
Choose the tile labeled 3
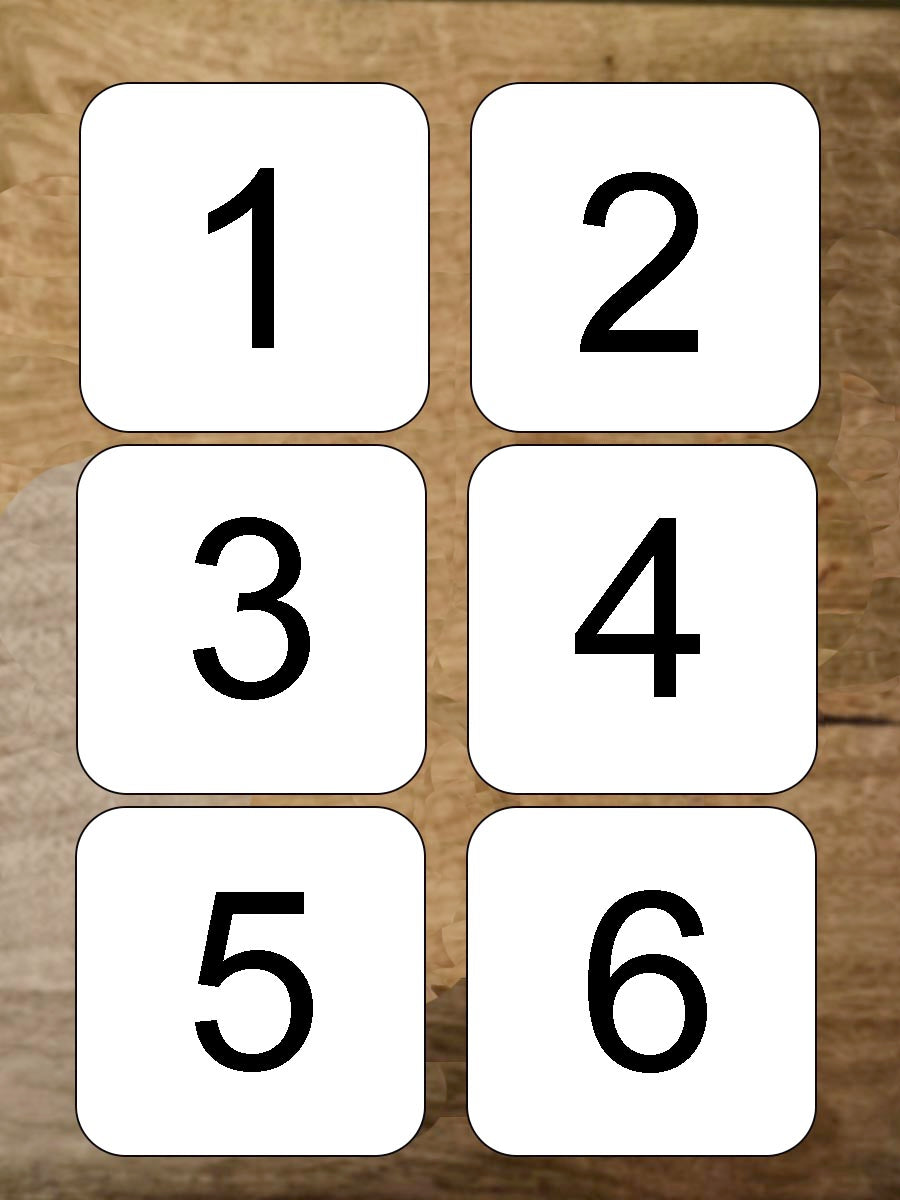251,619
